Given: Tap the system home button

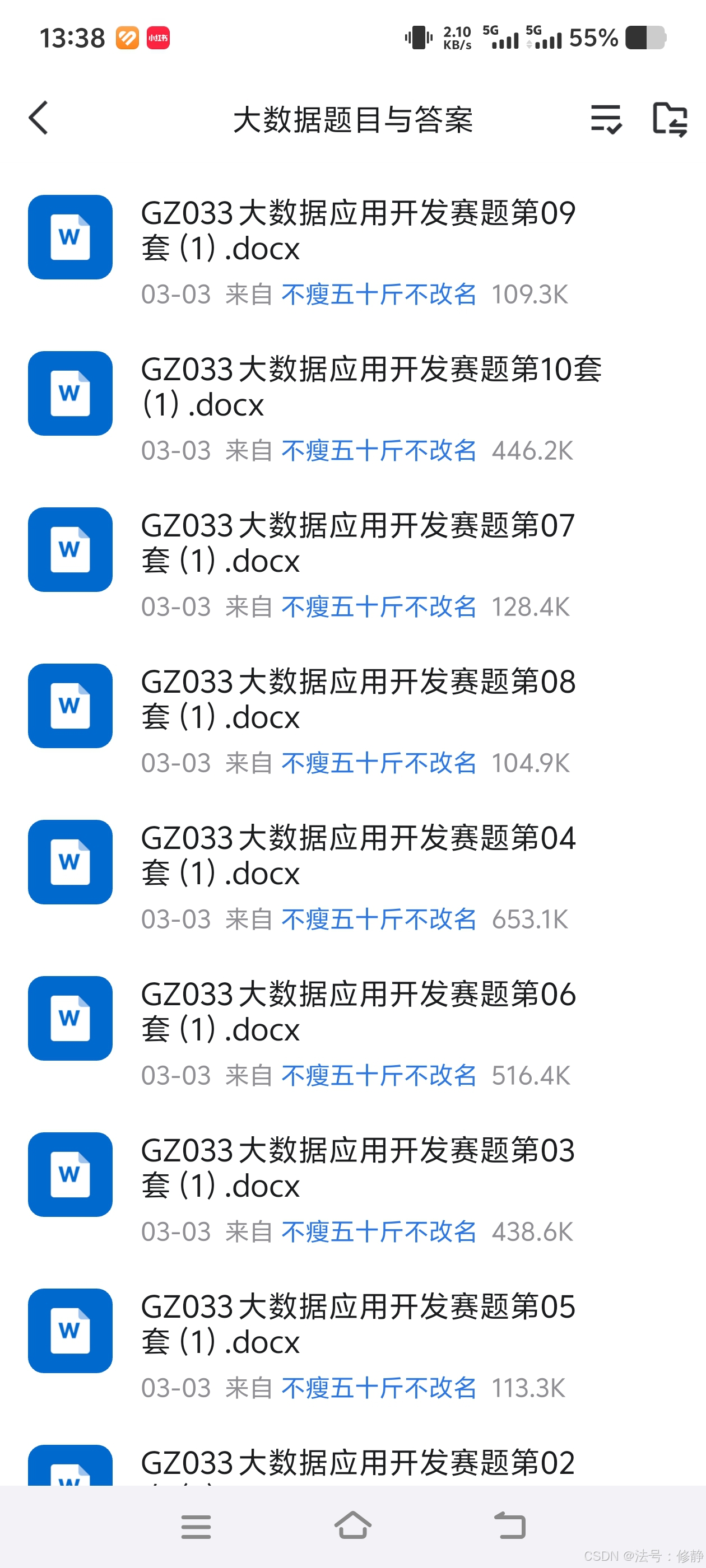Looking at the screenshot, I should click(352, 1525).
